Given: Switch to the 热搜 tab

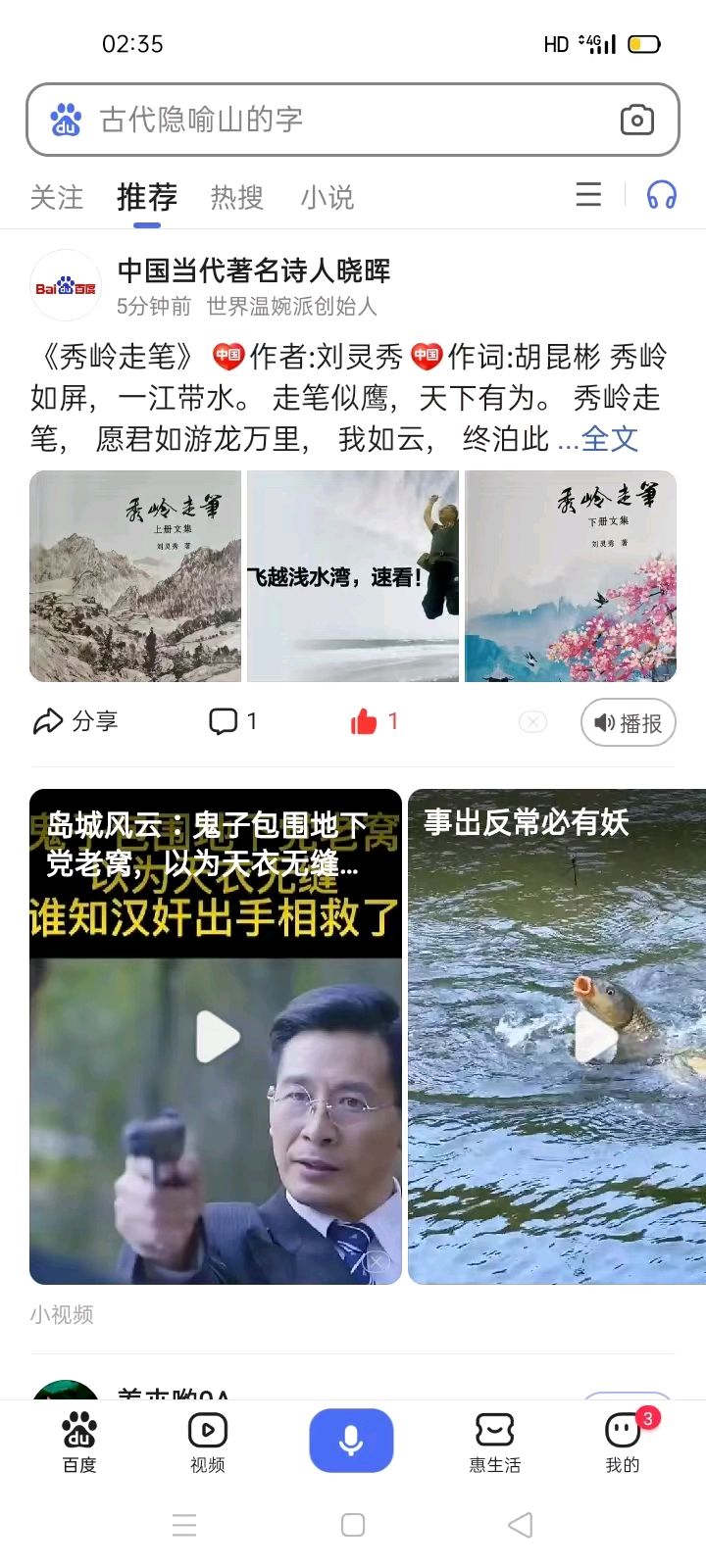Looking at the screenshot, I should coord(237,198).
